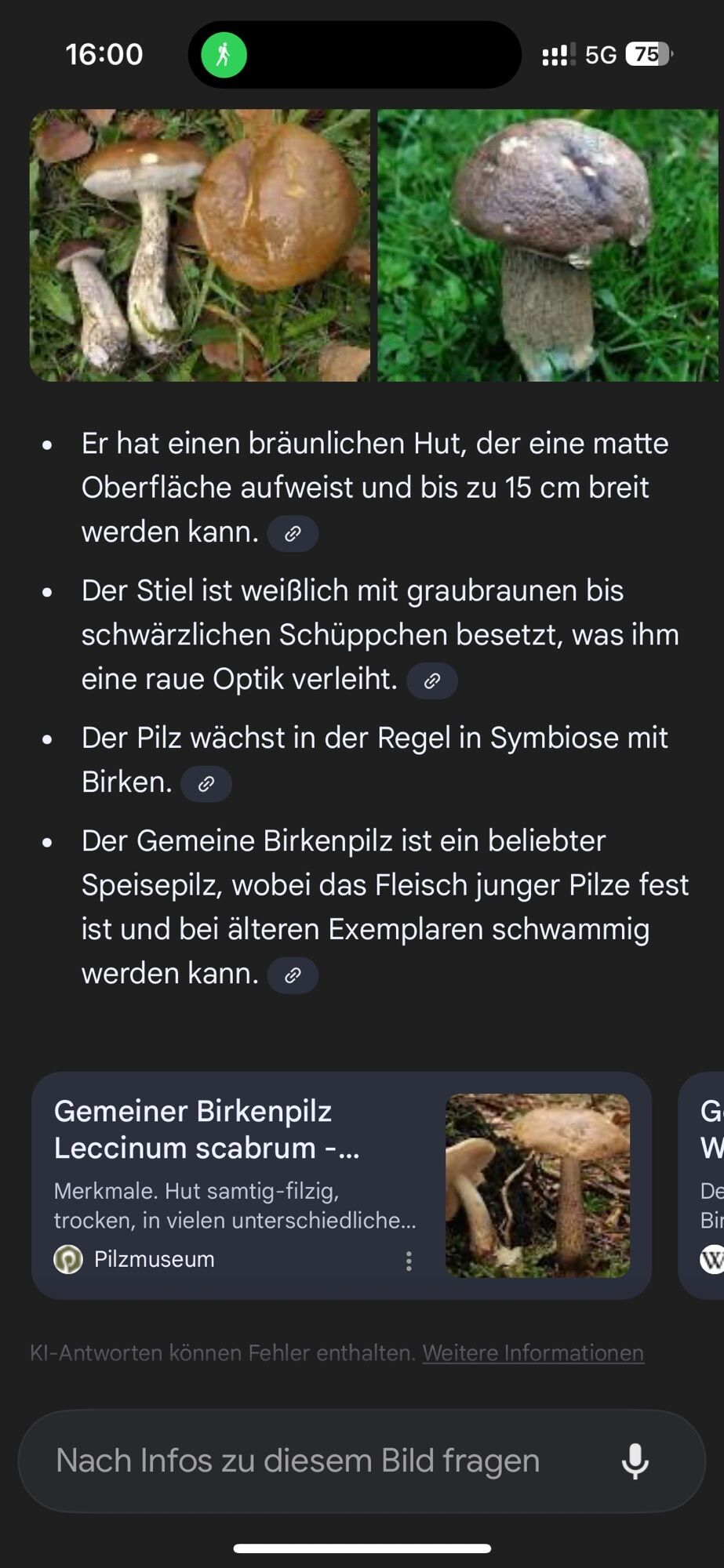Screen dimensions: 724x1568
Task: Open the Weitere Informationen link
Action: (533, 1352)
